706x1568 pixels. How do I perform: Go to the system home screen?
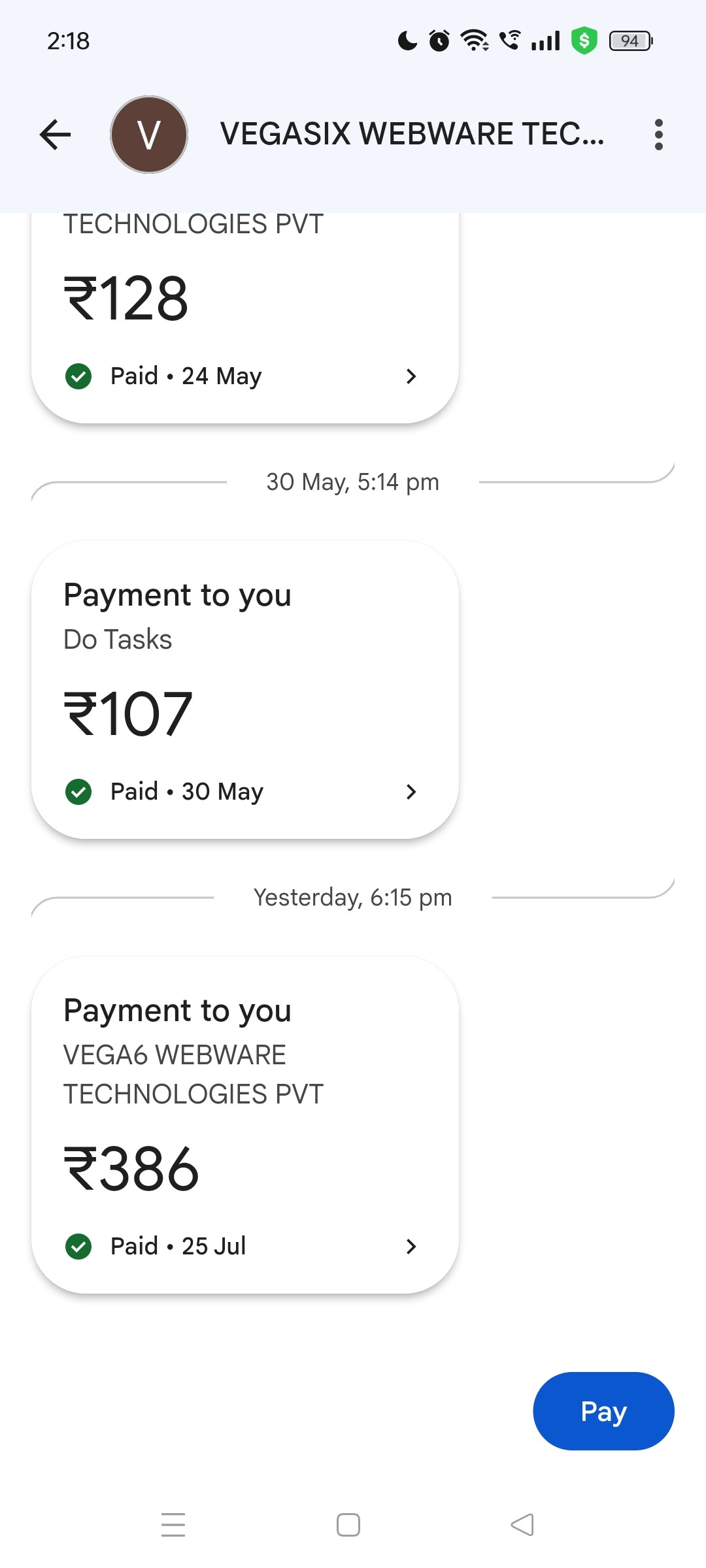click(x=348, y=1525)
